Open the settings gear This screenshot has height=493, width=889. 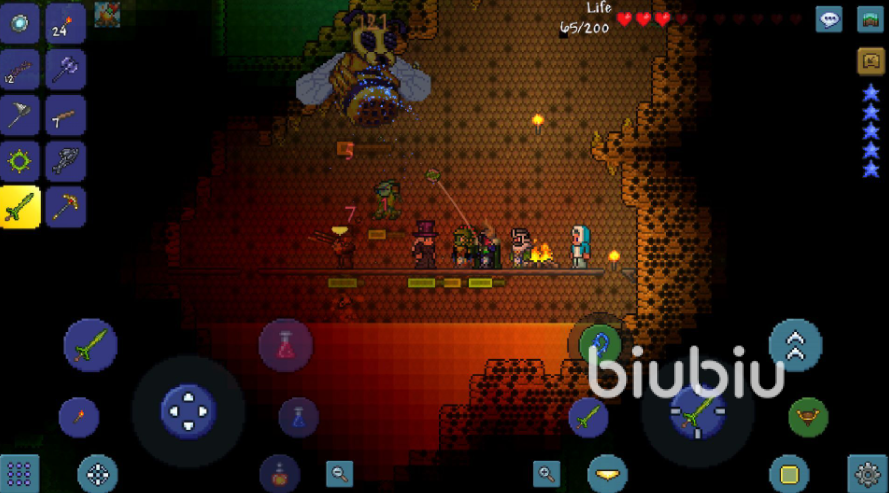click(866, 473)
